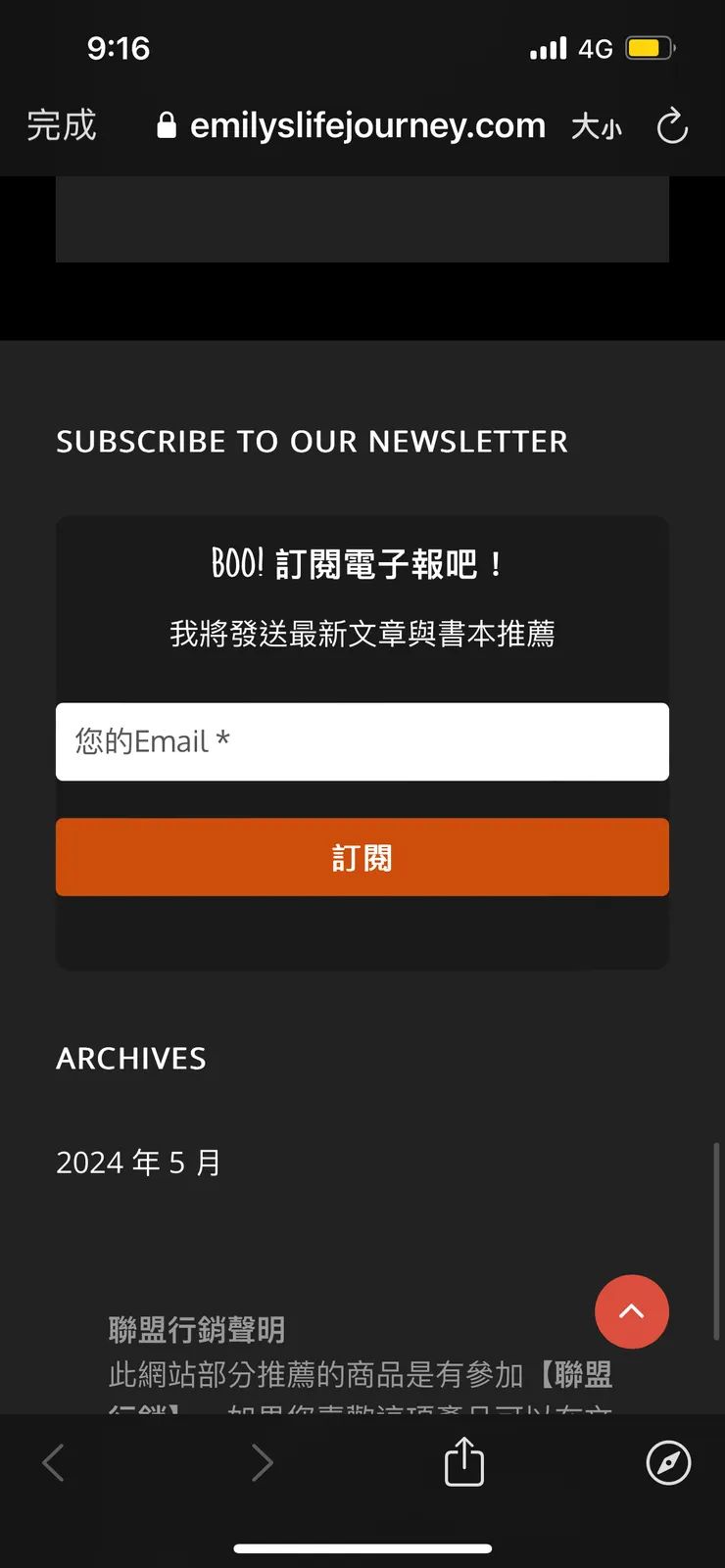Tap the forward arrow in the bottom bar
The image size is (725, 1568).
tap(263, 1462)
